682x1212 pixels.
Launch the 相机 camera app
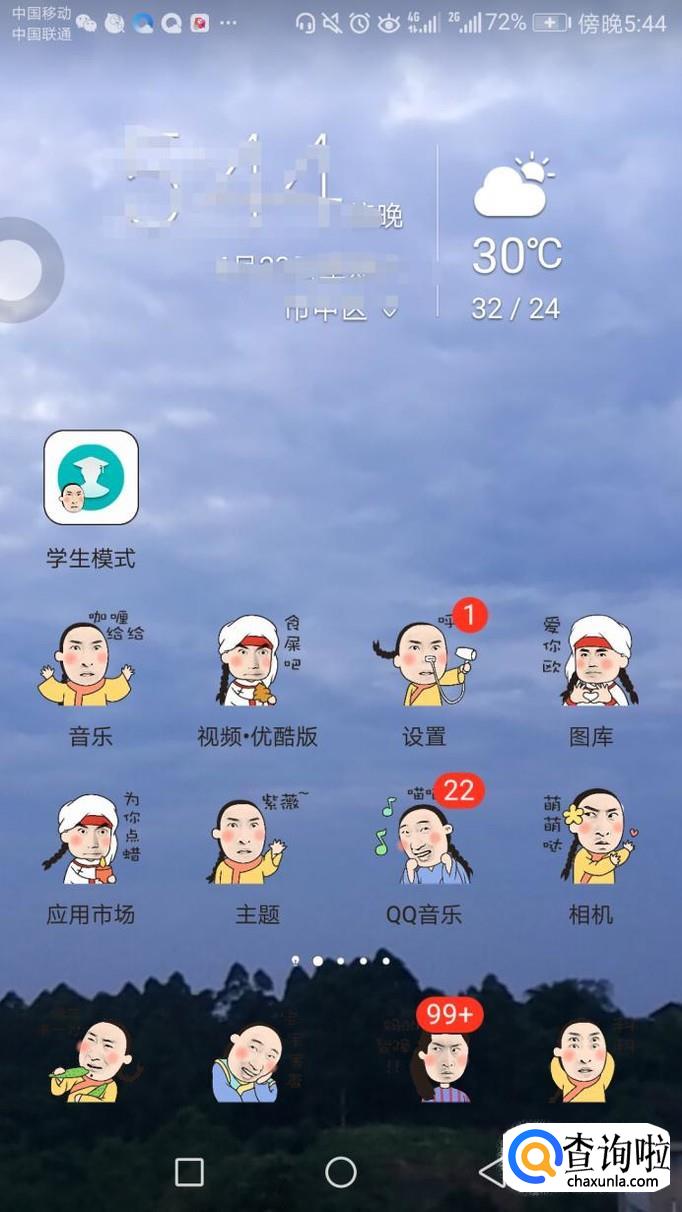tap(591, 840)
